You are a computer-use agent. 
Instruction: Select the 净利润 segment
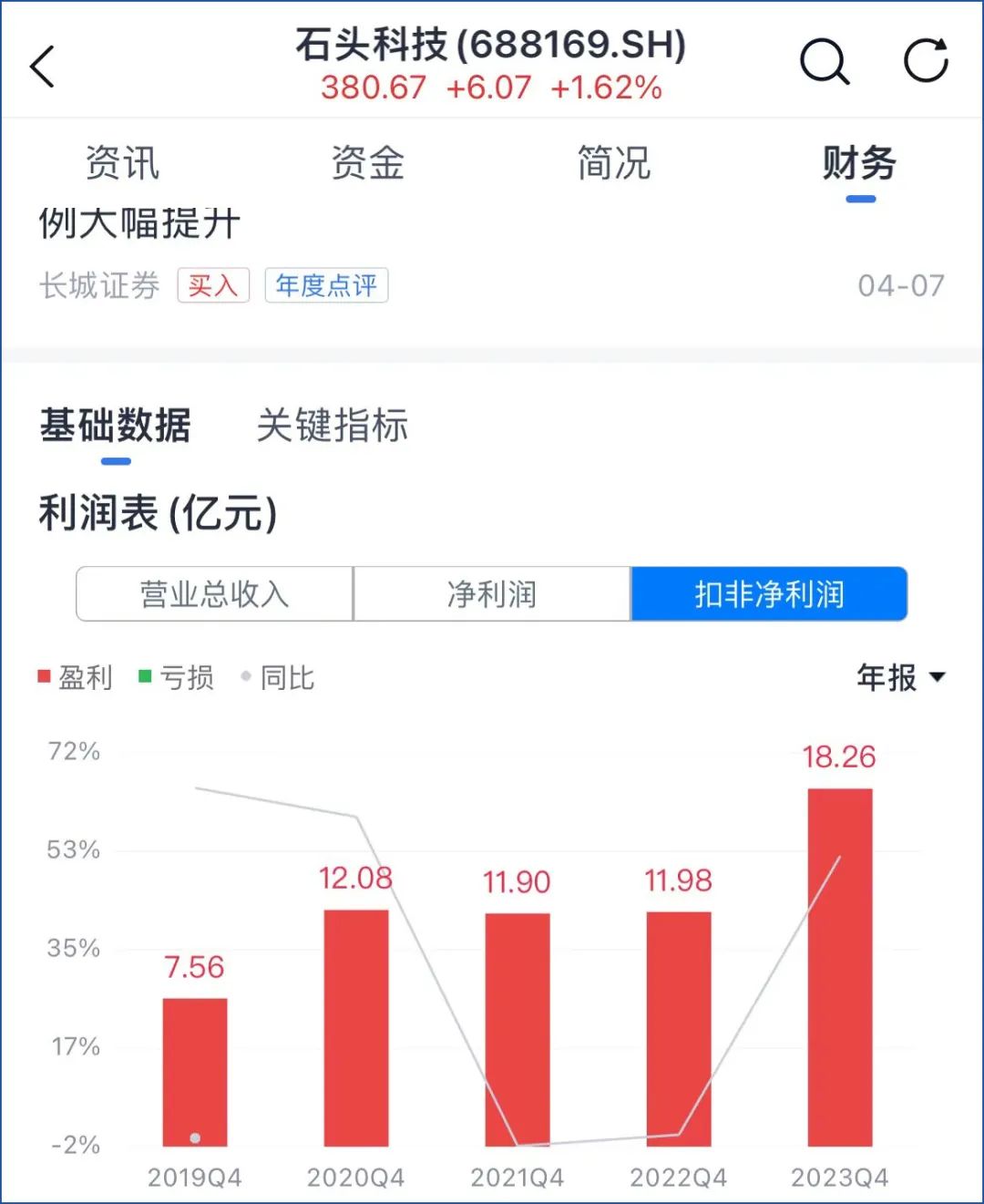tap(492, 593)
